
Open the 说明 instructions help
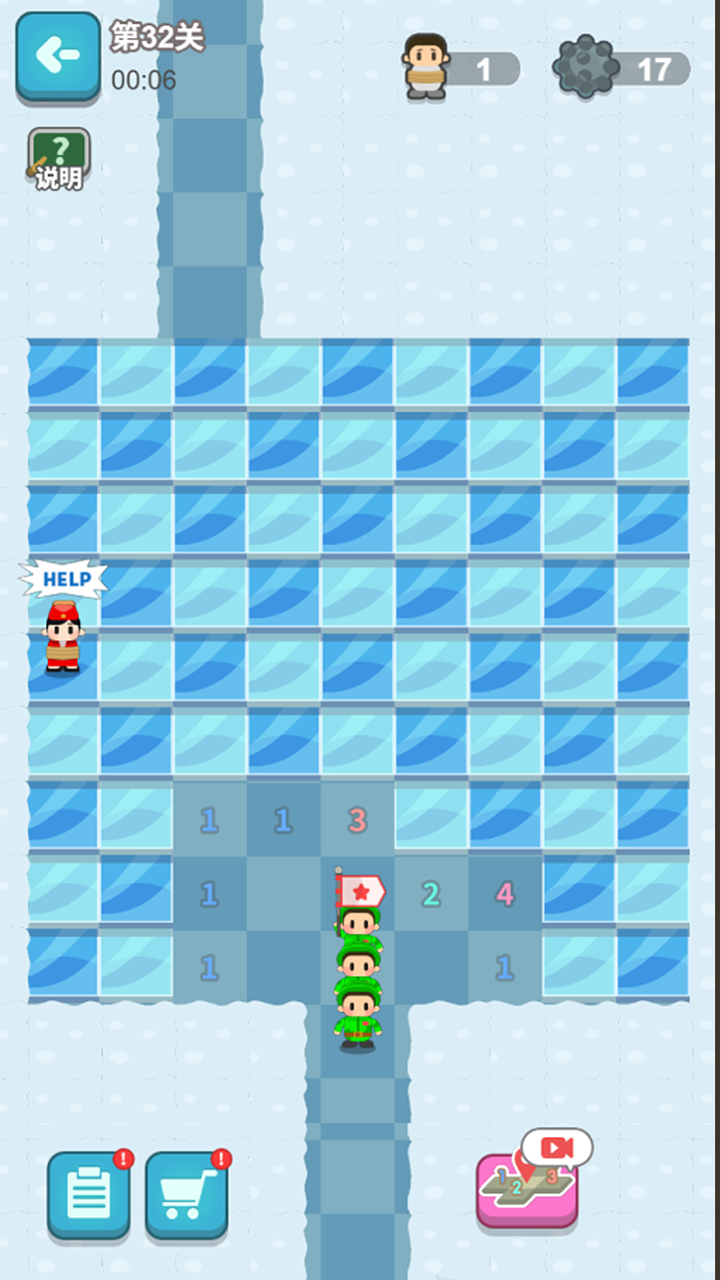point(59,158)
